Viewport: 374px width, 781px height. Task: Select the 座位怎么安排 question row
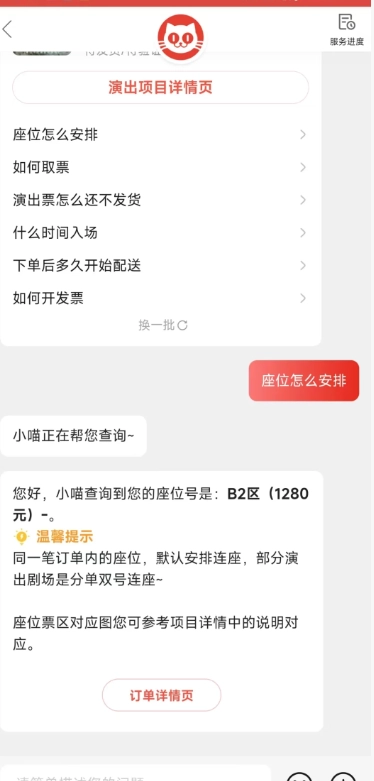click(160, 134)
